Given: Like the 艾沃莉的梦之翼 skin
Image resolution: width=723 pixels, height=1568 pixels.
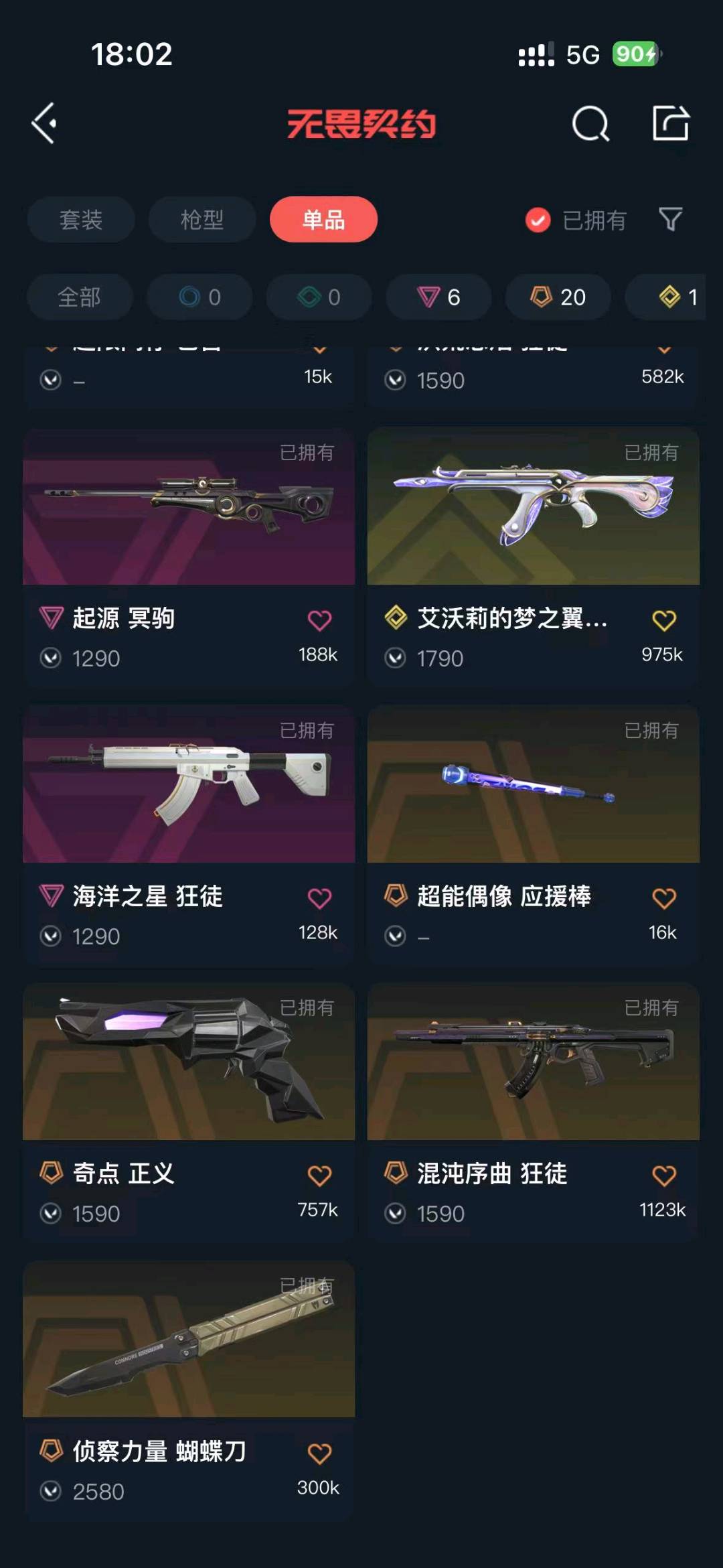Looking at the screenshot, I should [x=664, y=620].
